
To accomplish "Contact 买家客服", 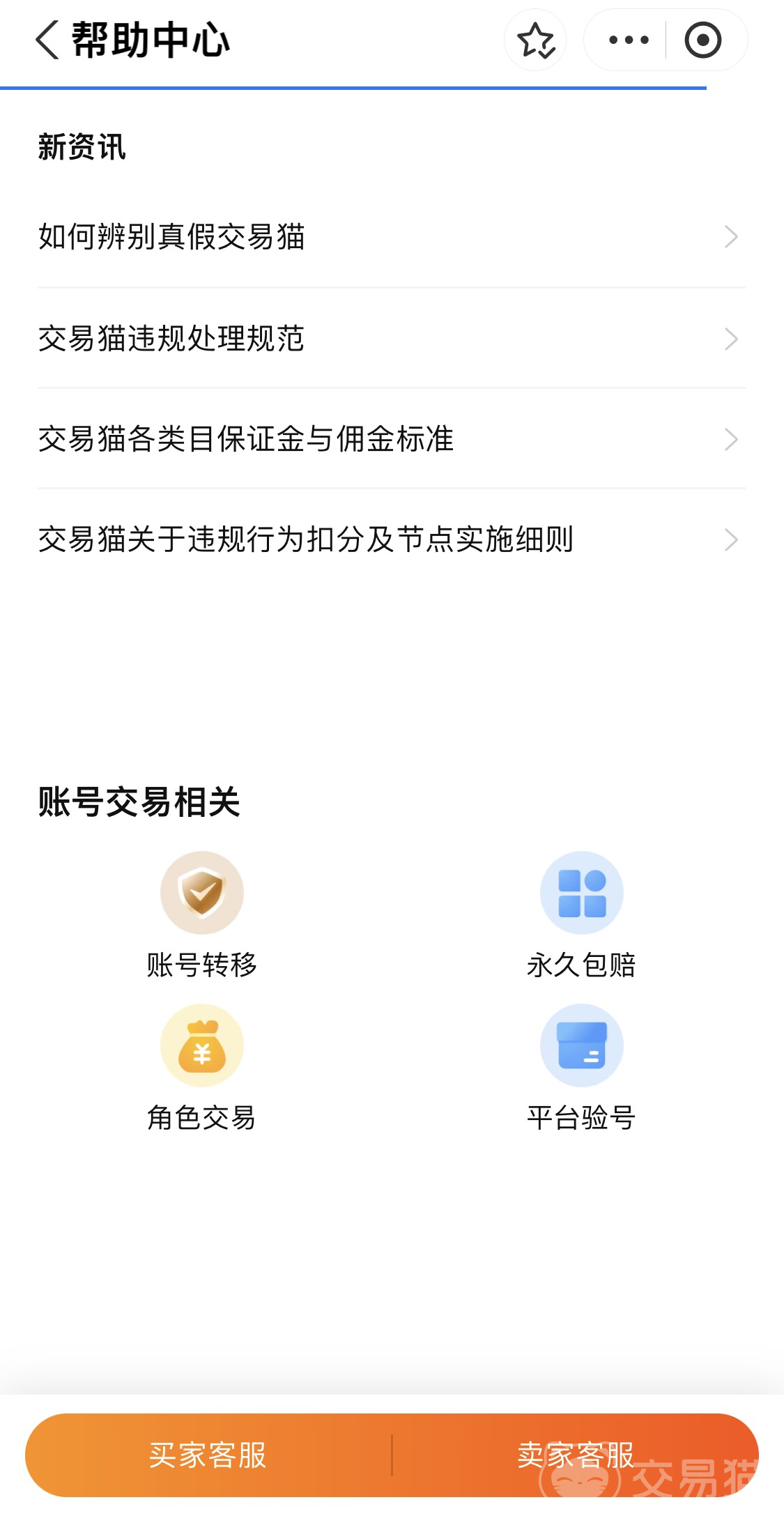I will [x=208, y=1455].
